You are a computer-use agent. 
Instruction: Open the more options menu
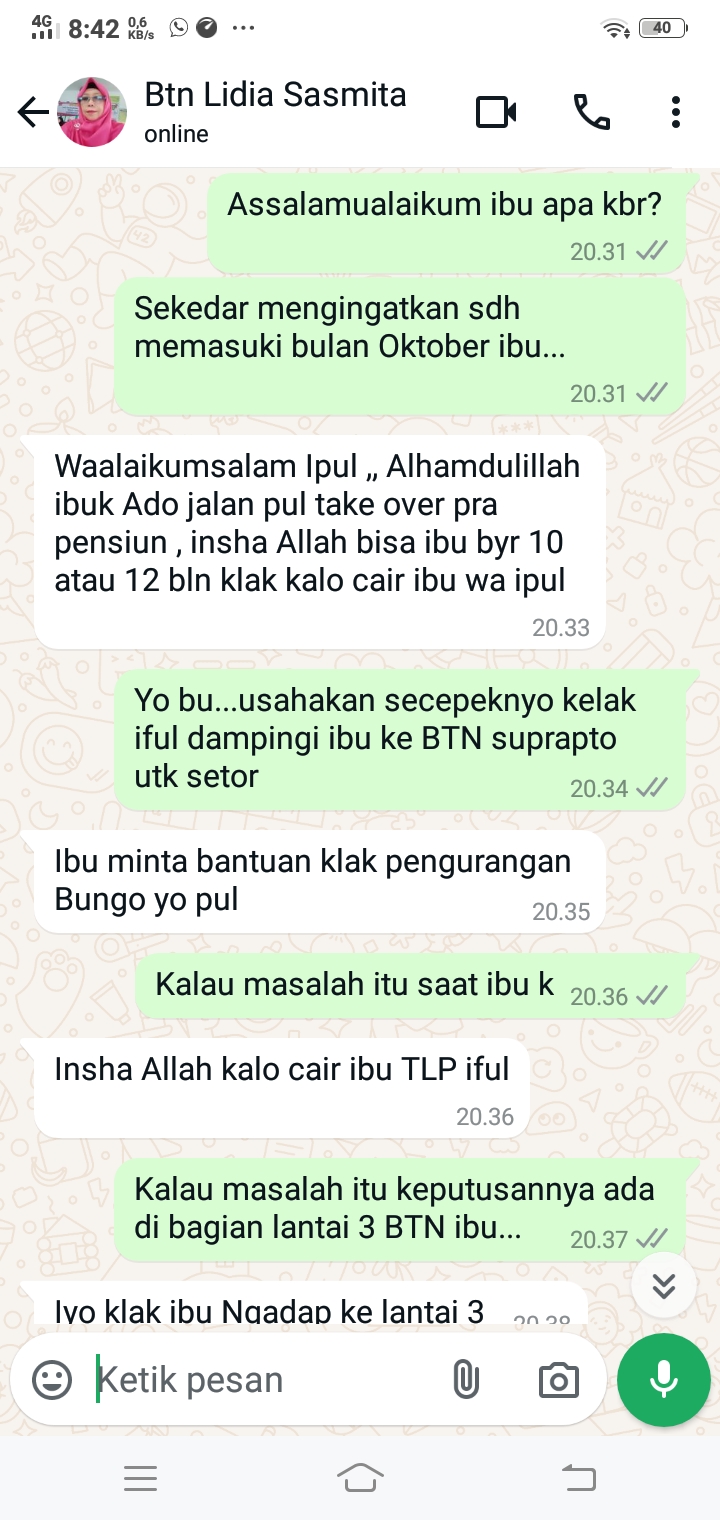click(x=676, y=113)
